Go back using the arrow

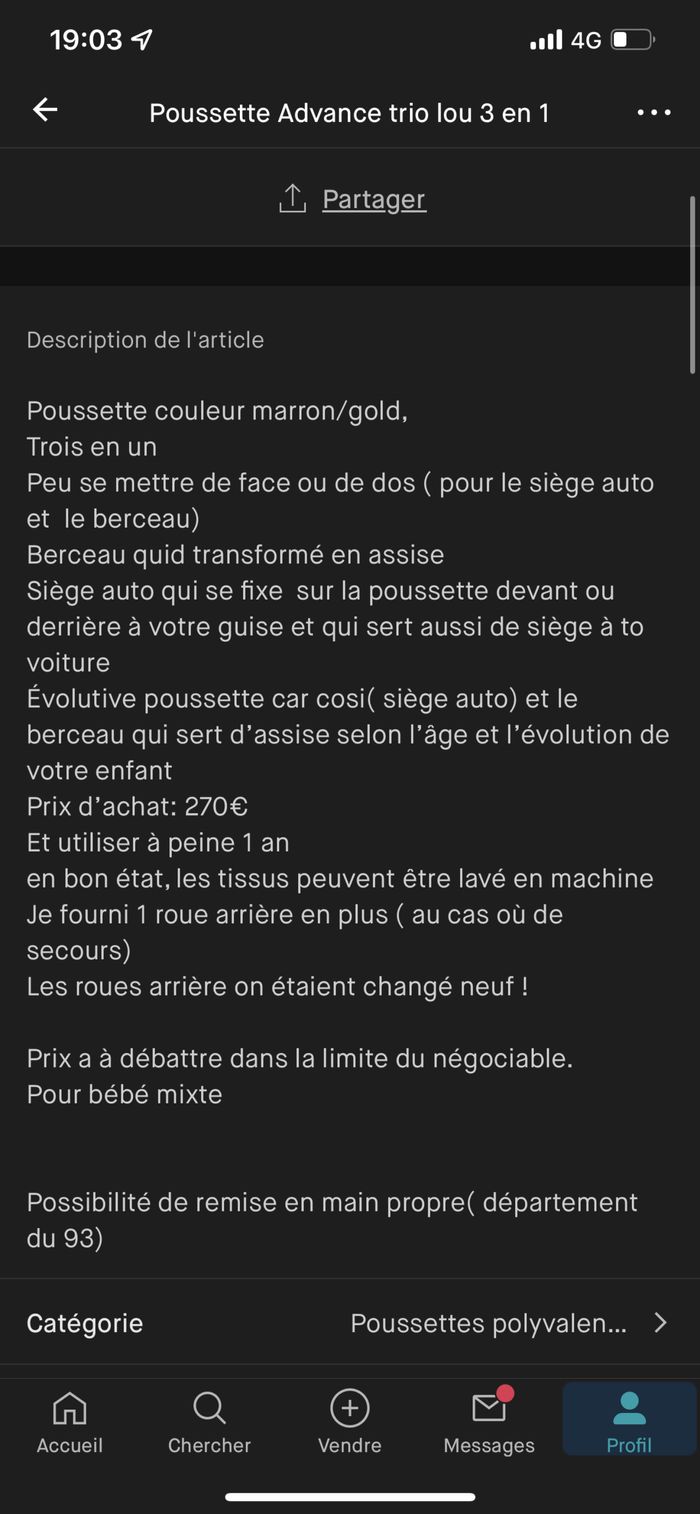pos(45,111)
